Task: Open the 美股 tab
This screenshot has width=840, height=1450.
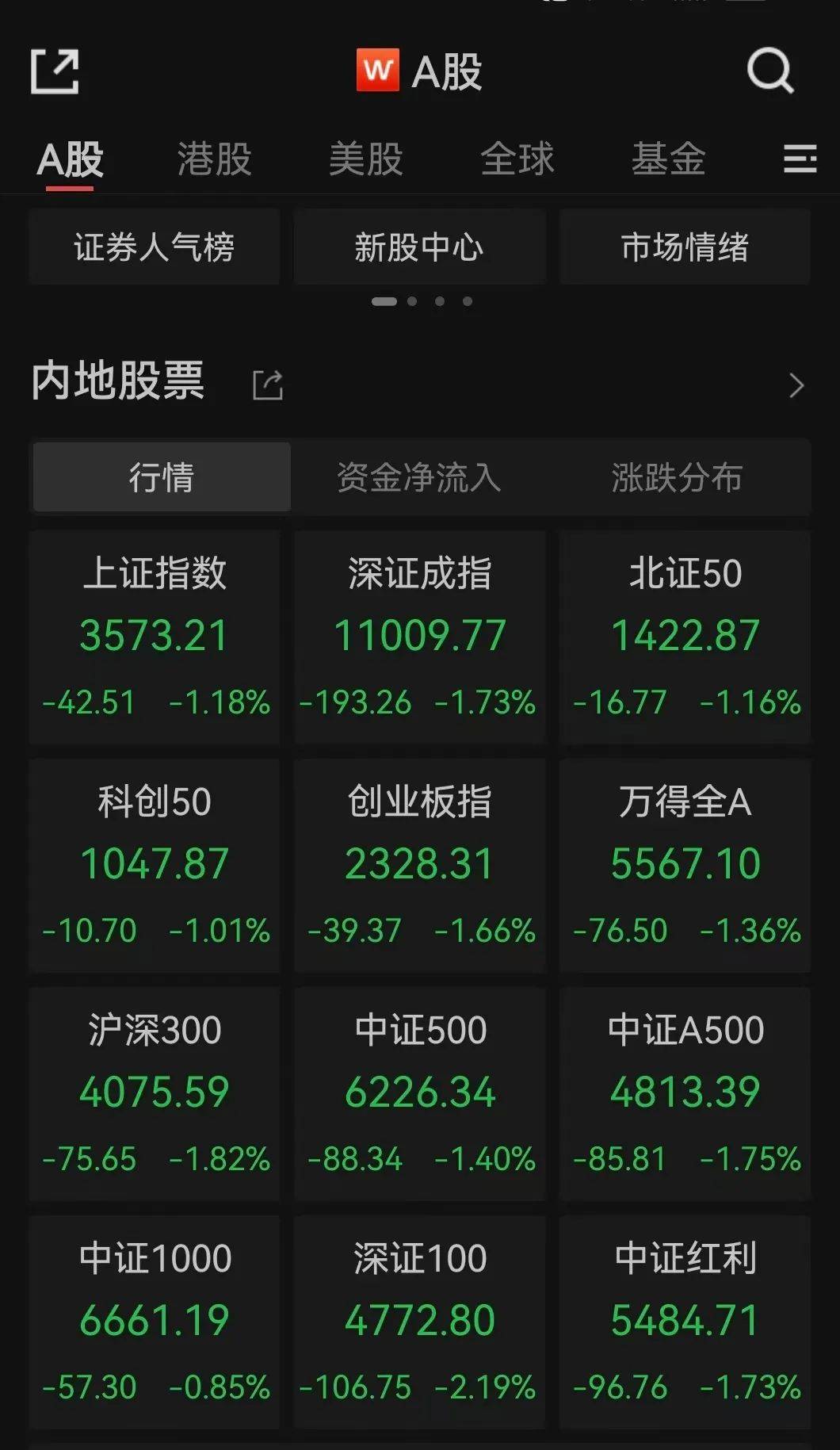Action: (365, 159)
